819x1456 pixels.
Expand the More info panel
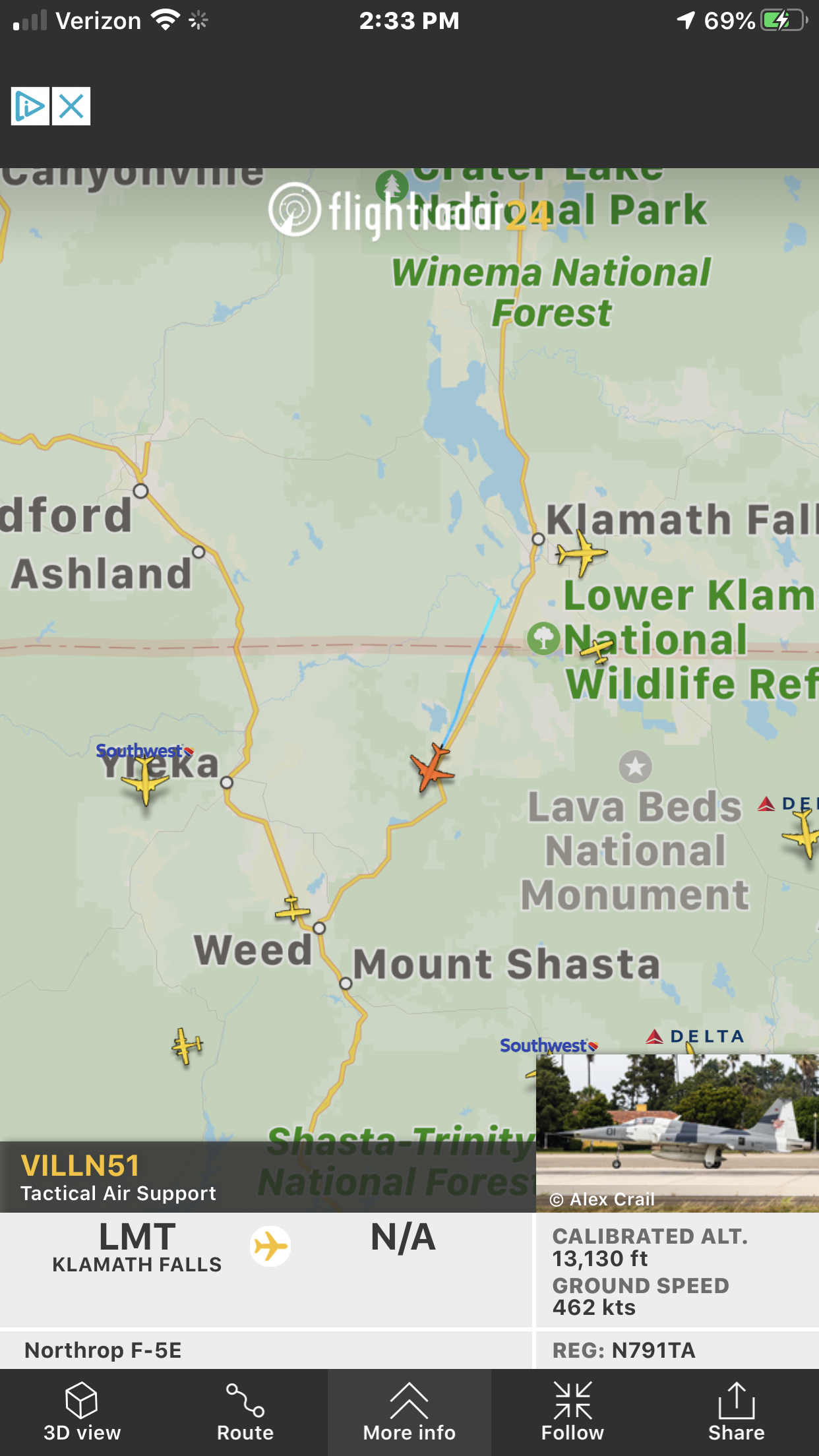point(409,1412)
